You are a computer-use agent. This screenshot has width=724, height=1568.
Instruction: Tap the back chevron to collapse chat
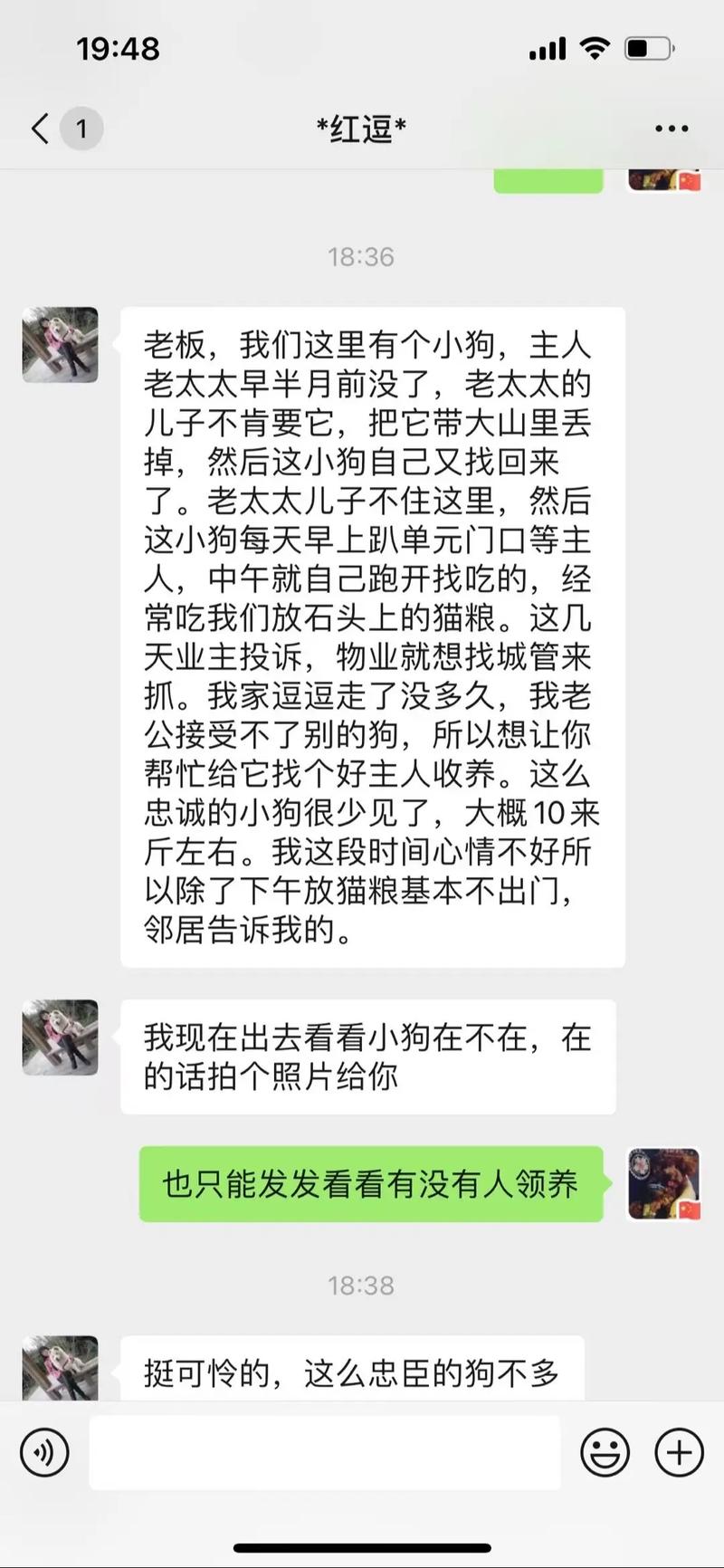click(38, 129)
